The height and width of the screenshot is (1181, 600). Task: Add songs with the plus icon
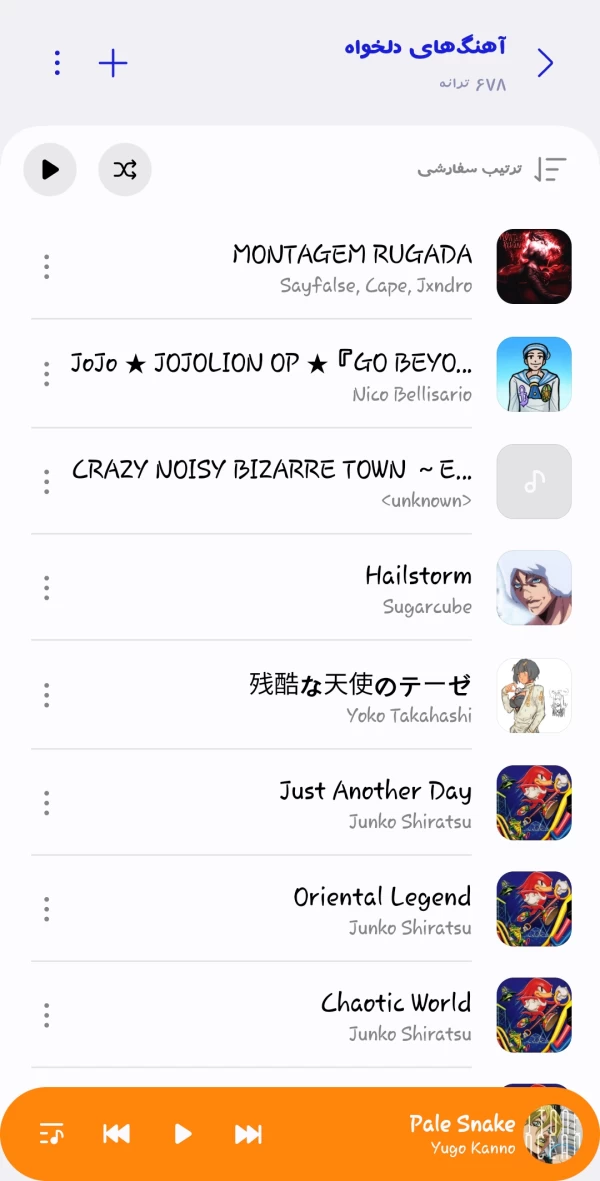pos(113,63)
